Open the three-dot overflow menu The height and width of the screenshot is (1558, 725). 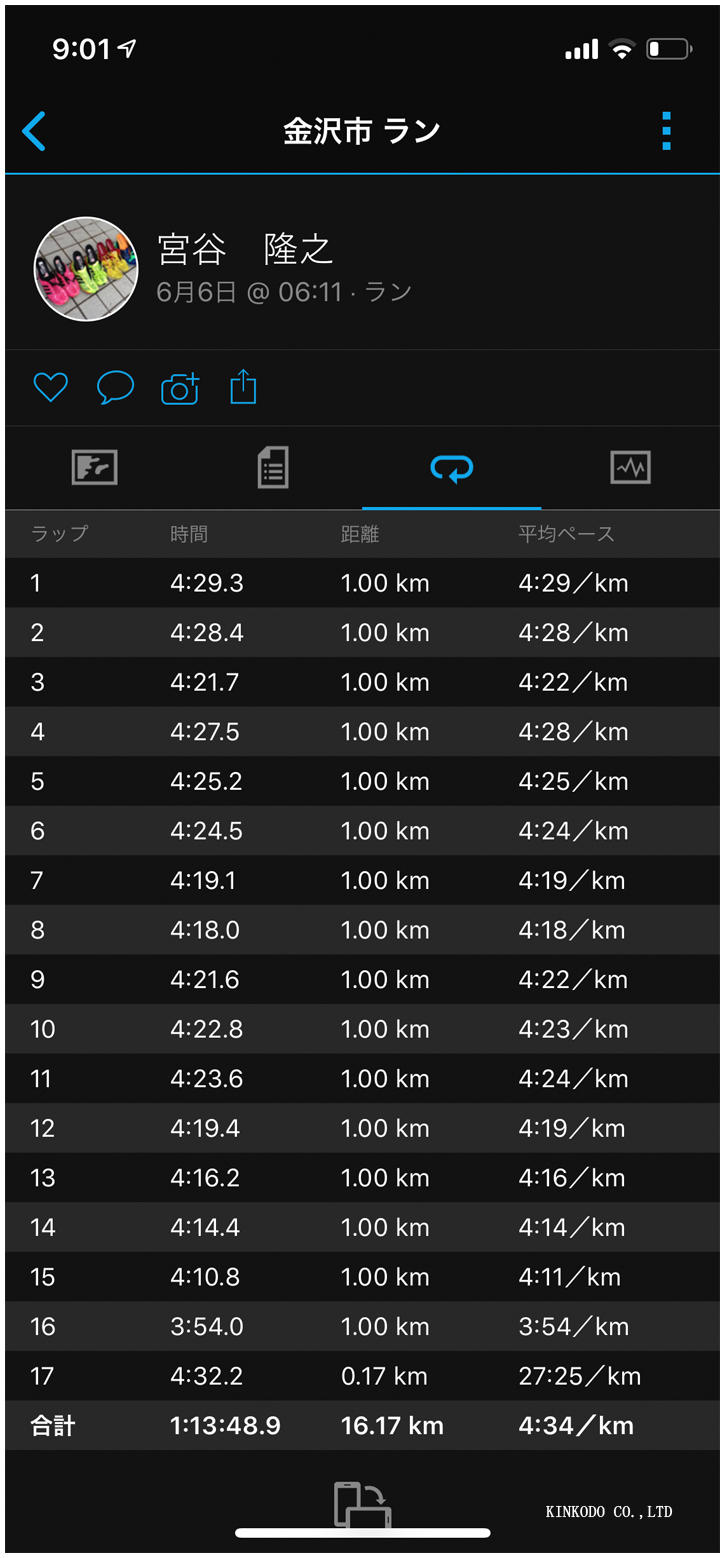666,131
